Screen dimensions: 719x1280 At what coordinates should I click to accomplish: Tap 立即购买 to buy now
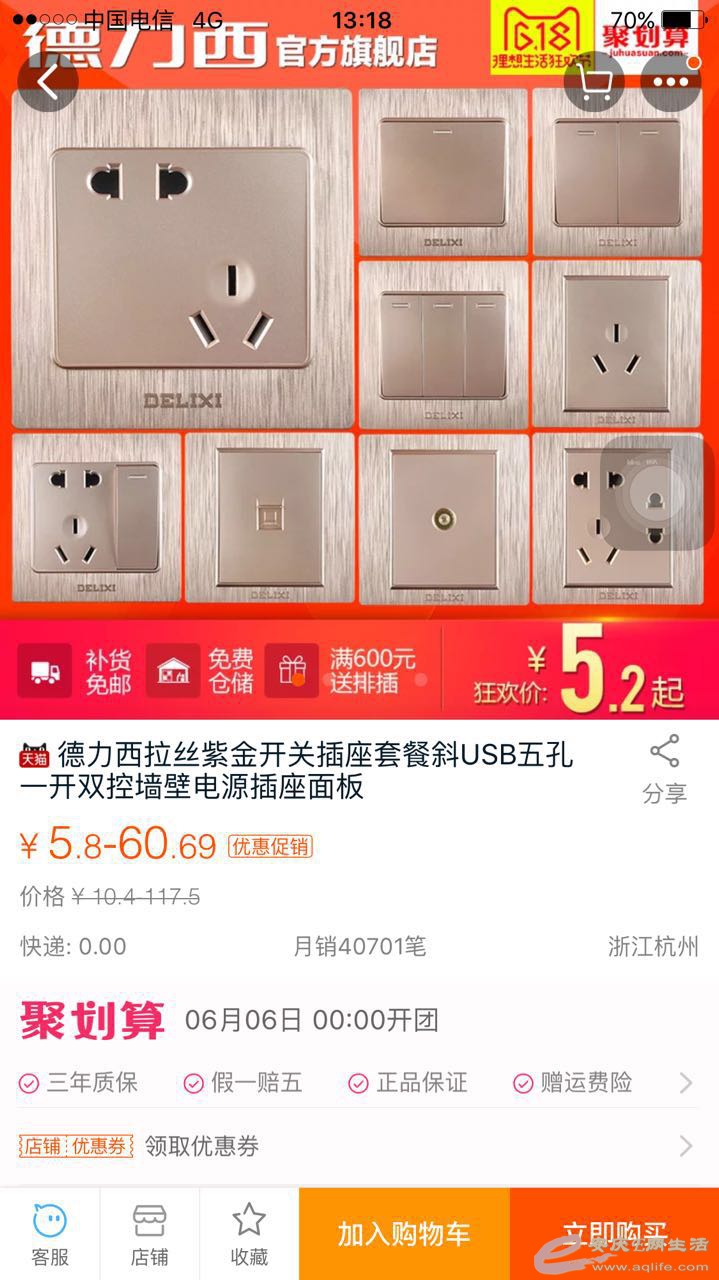[x=614, y=1235]
